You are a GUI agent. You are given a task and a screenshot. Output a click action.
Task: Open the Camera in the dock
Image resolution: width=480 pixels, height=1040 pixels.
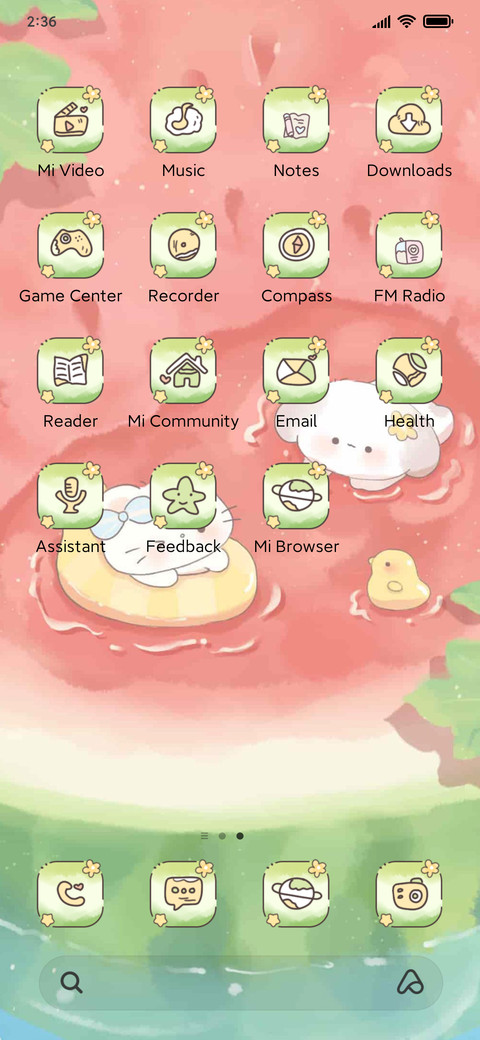(x=409, y=894)
